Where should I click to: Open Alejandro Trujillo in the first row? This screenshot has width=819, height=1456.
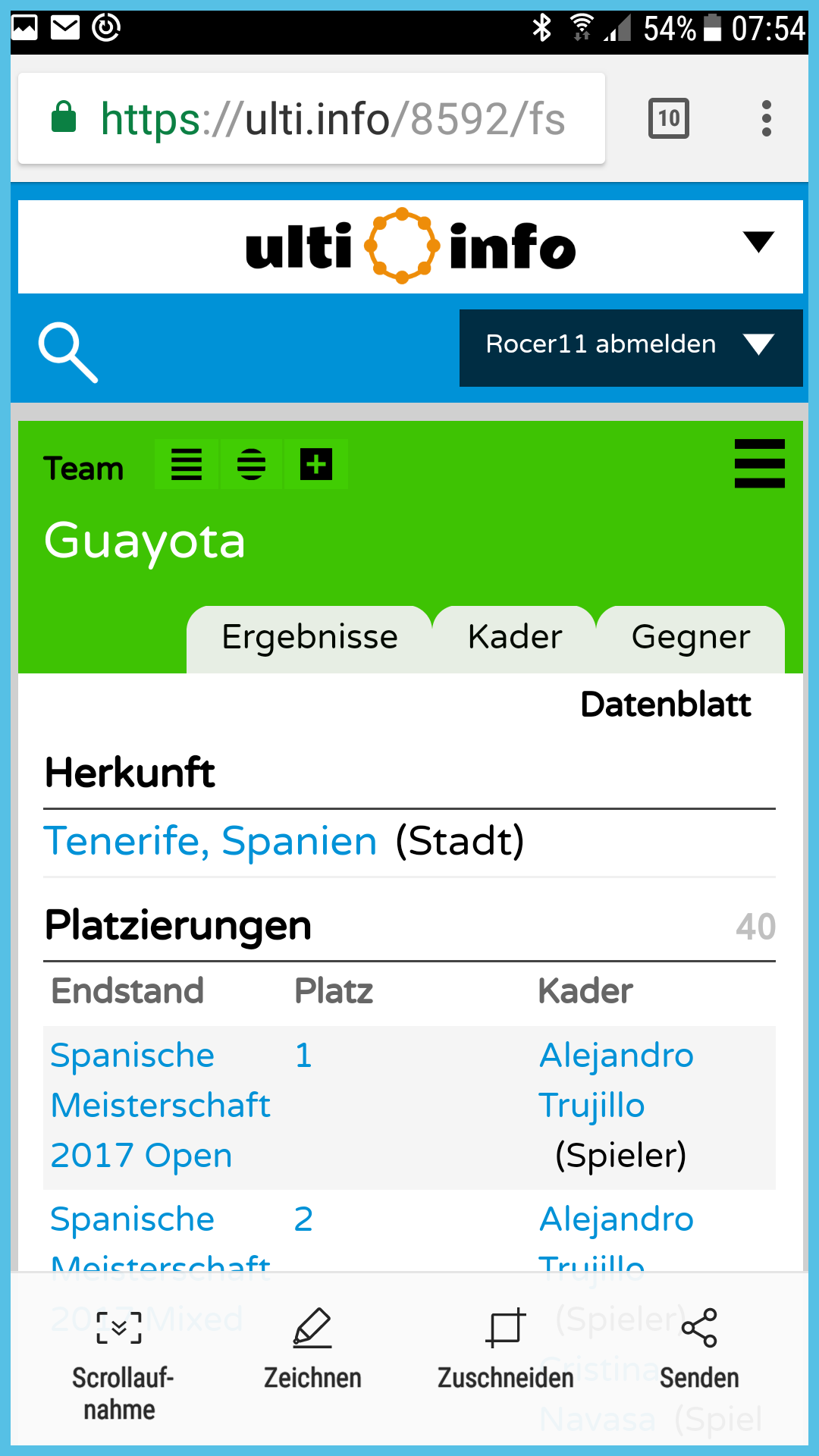(x=616, y=1080)
